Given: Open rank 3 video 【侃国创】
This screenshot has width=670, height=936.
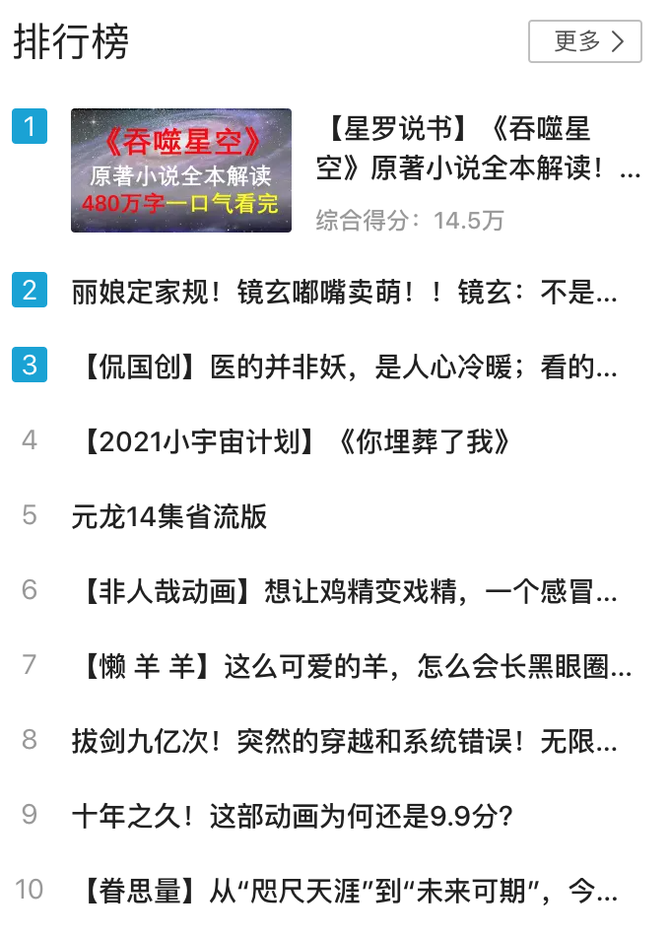Looking at the screenshot, I should coord(345,367).
